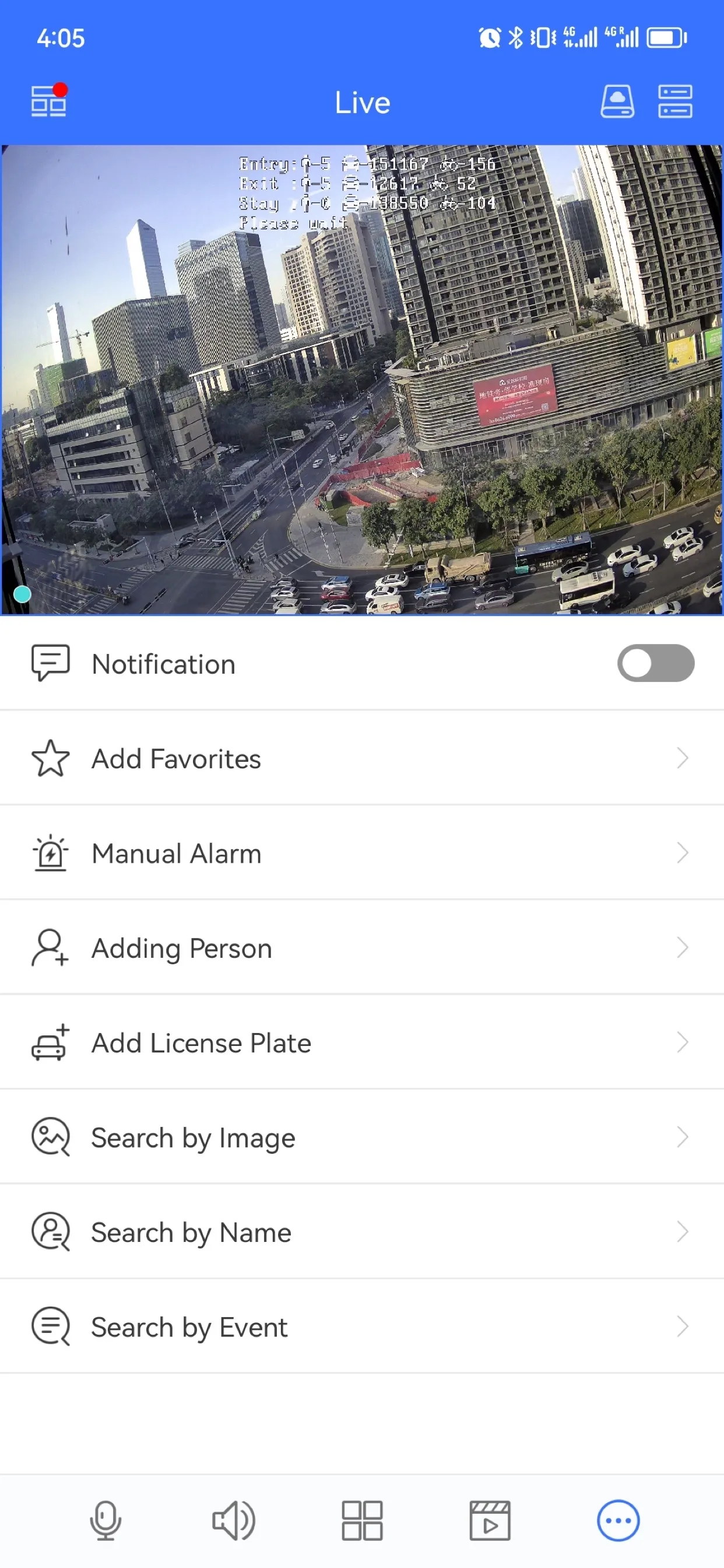Tap the Add License Plate label
This screenshot has height=1568, width=724.
coord(201,1042)
